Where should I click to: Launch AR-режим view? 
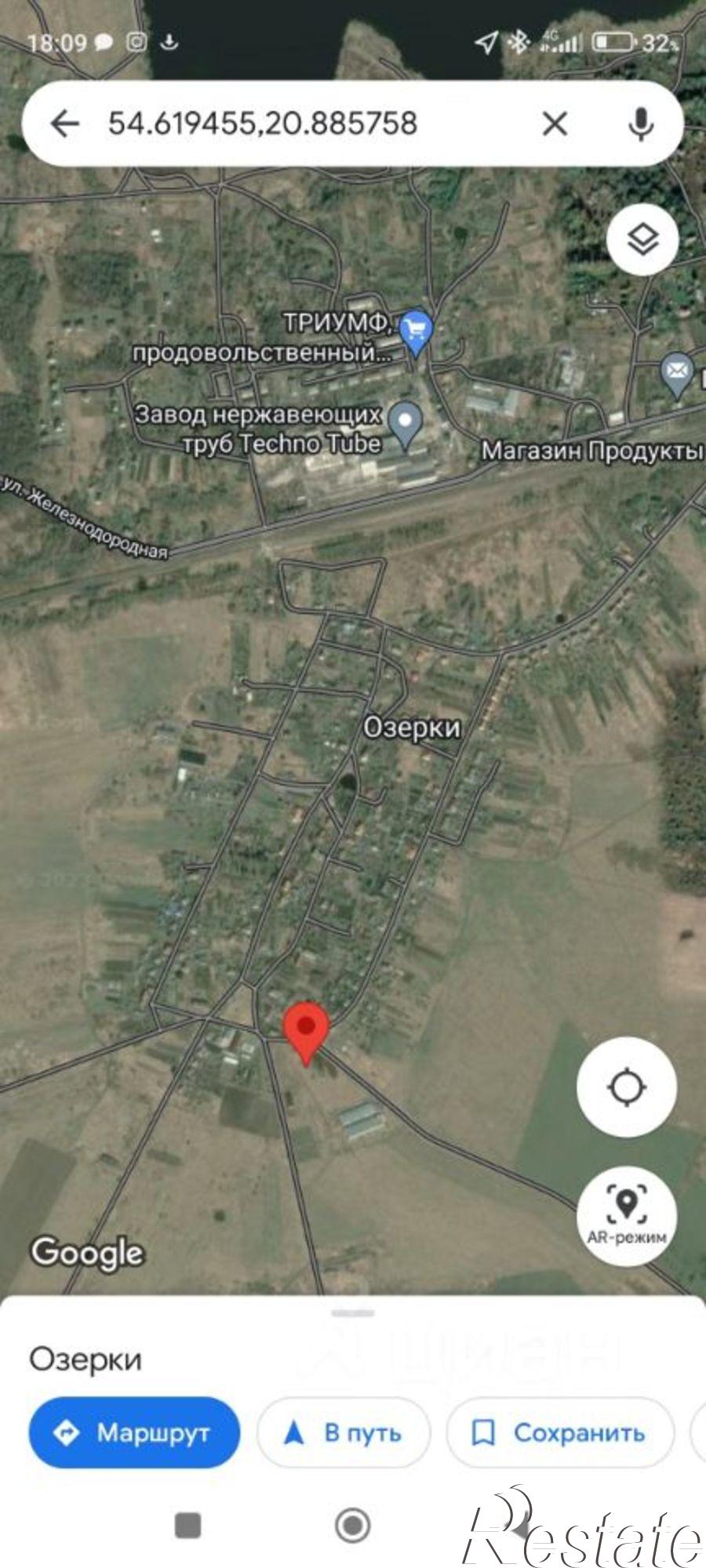pyautogui.click(x=626, y=1215)
